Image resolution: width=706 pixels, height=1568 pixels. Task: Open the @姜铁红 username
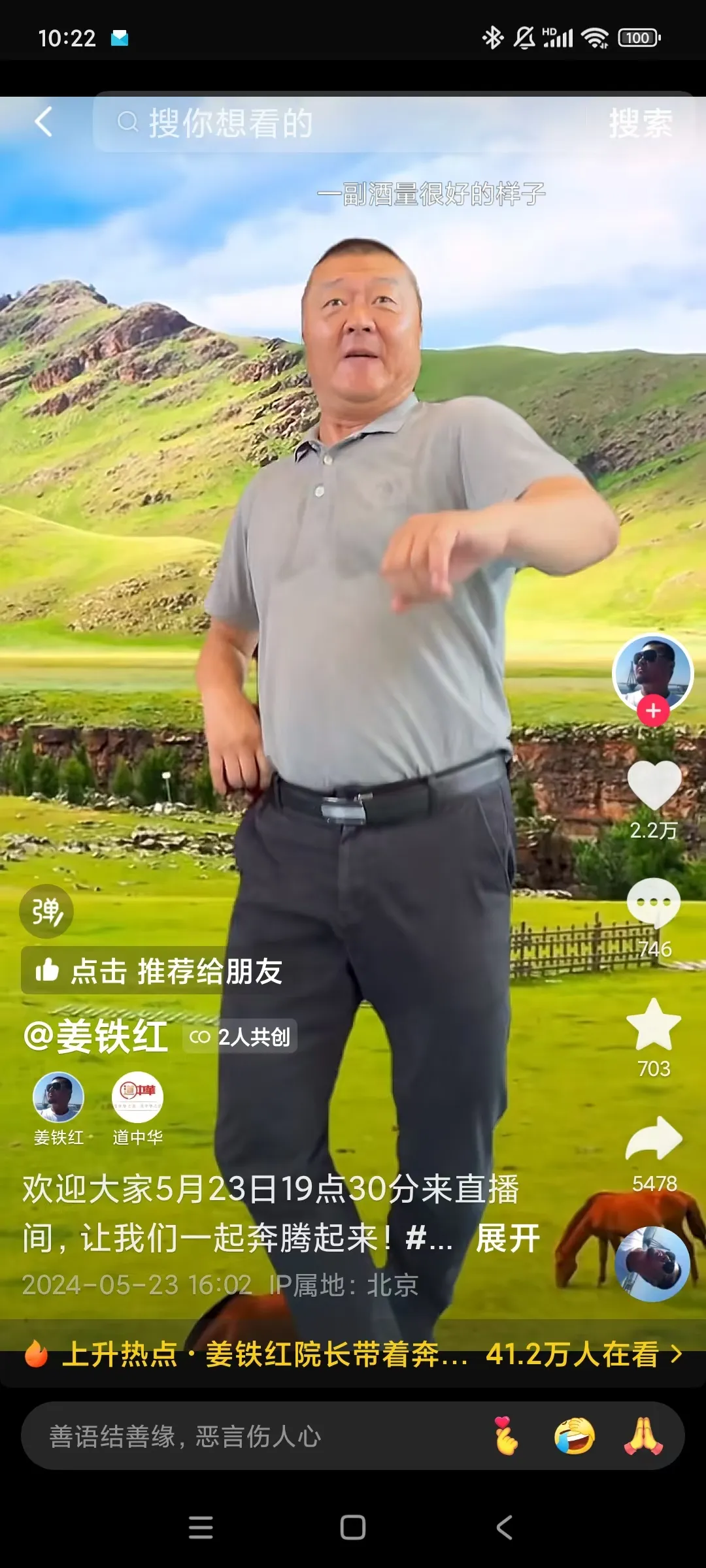coord(96,1037)
